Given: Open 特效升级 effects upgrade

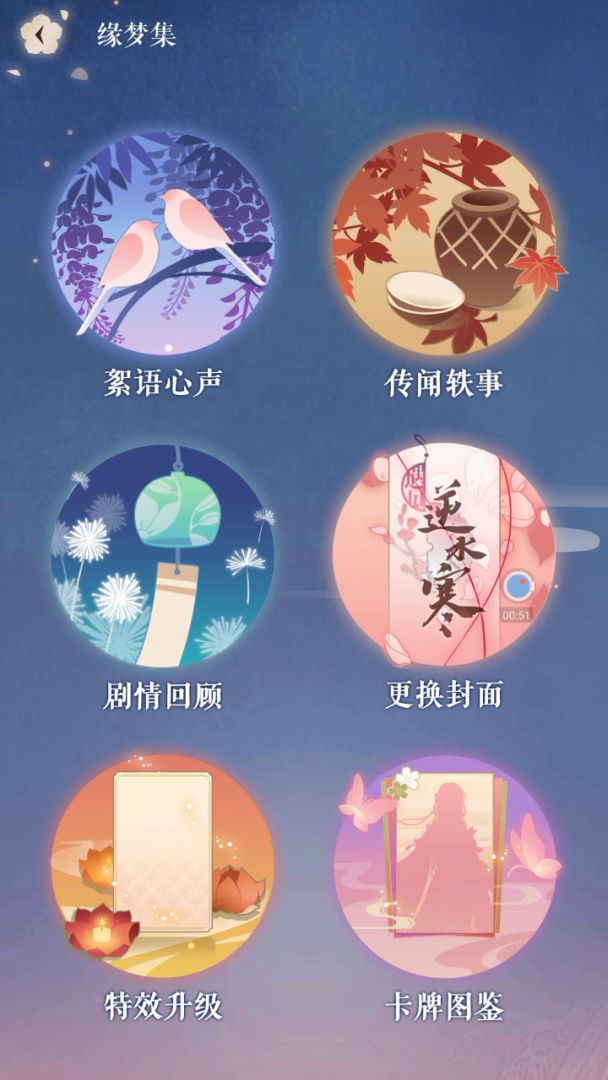Looking at the screenshot, I should tap(163, 866).
